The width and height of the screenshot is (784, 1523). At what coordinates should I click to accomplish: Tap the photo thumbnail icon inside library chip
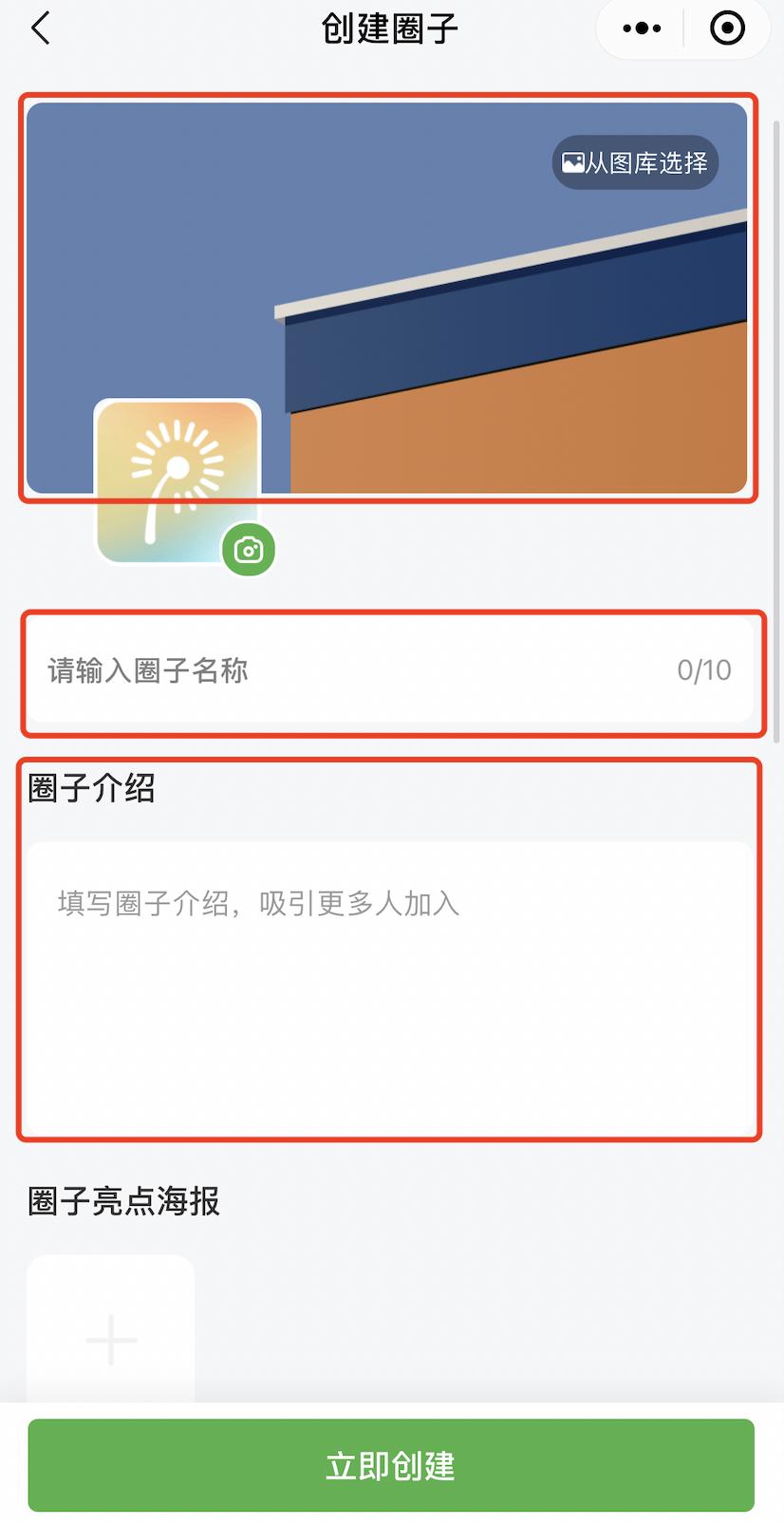click(x=573, y=162)
